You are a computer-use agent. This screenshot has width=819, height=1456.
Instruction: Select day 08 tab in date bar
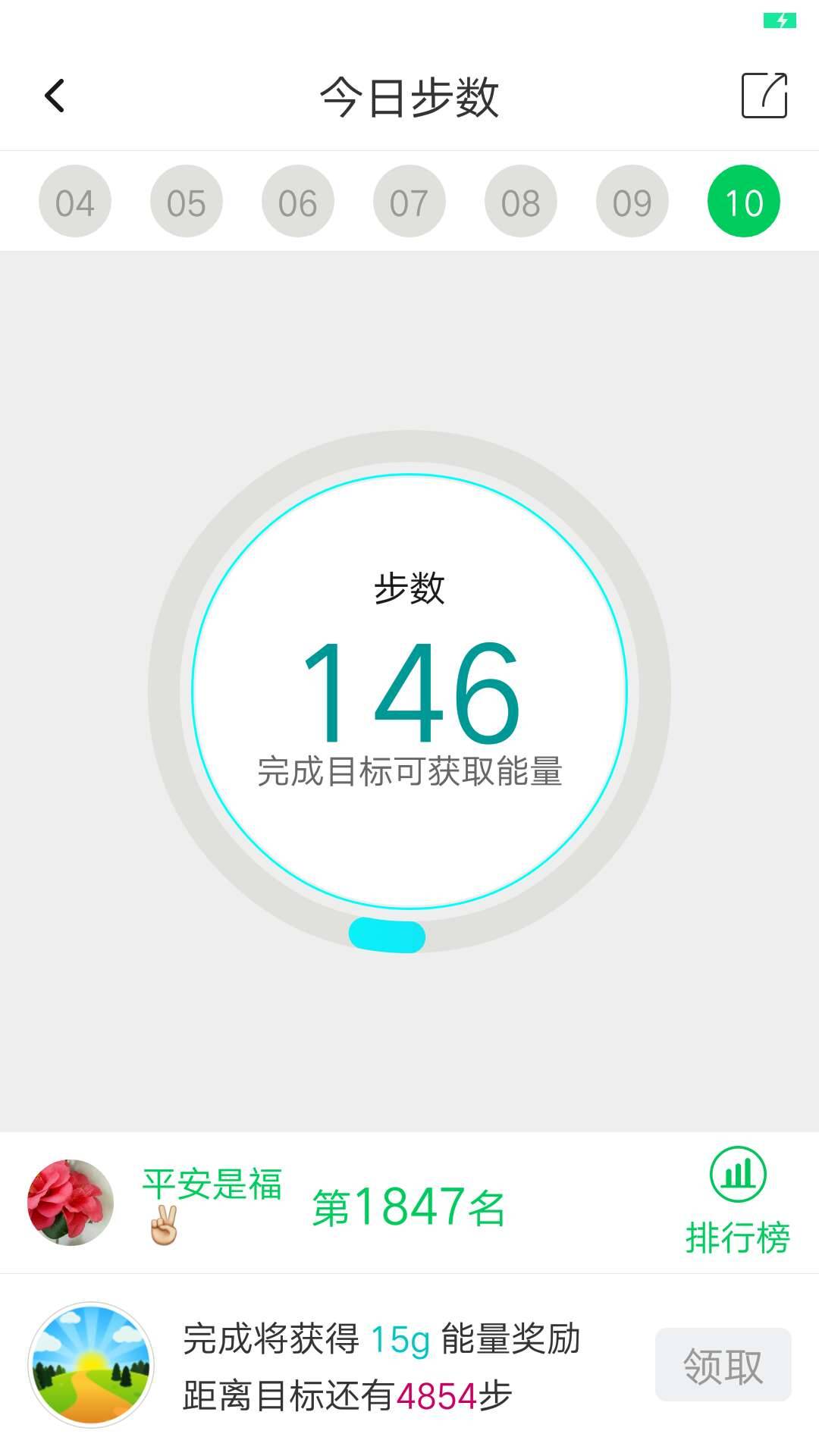pyautogui.click(x=521, y=201)
